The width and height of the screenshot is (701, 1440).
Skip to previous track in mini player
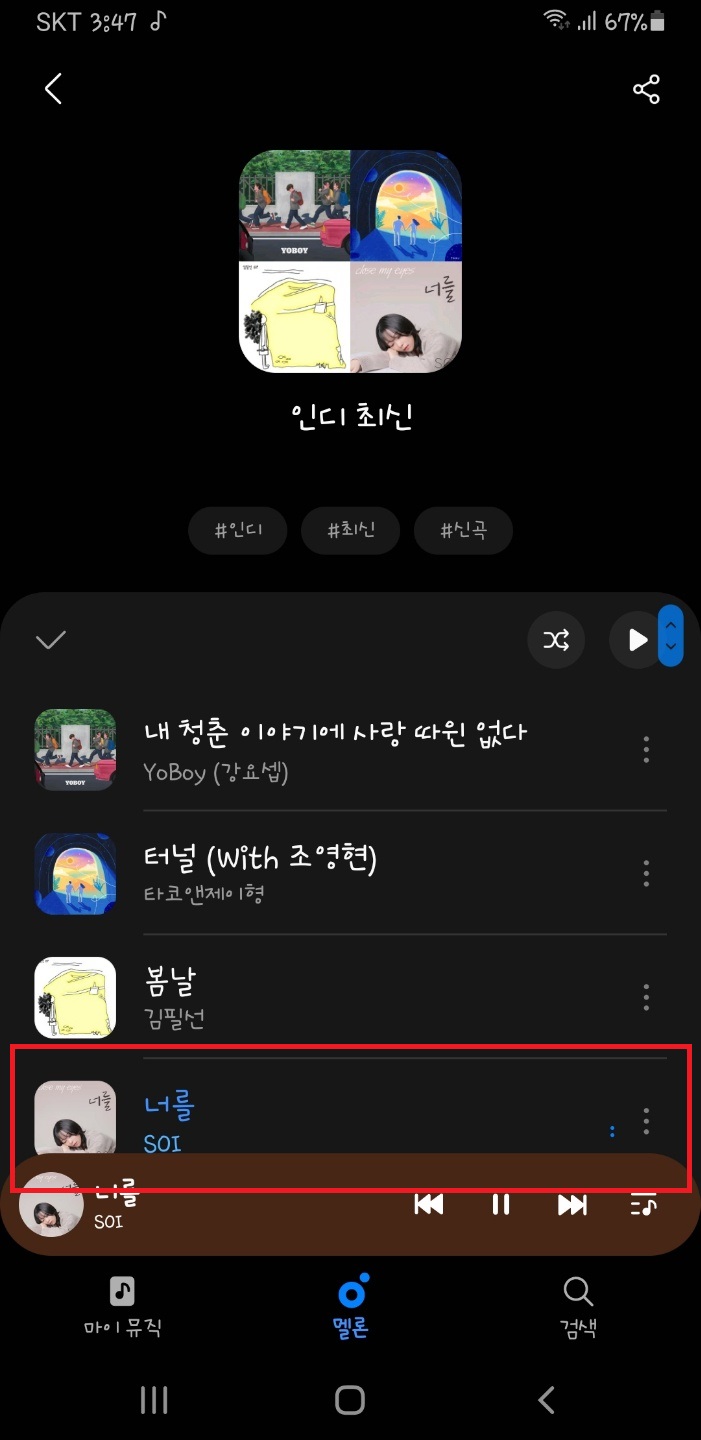(x=429, y=1205)
